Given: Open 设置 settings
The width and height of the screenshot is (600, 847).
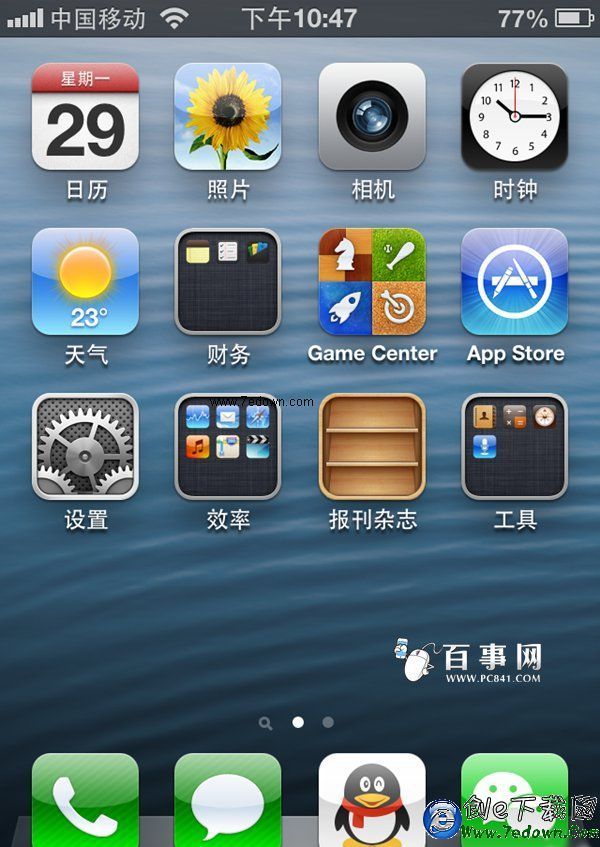Looking at the screenshot, I should (85, 447).
